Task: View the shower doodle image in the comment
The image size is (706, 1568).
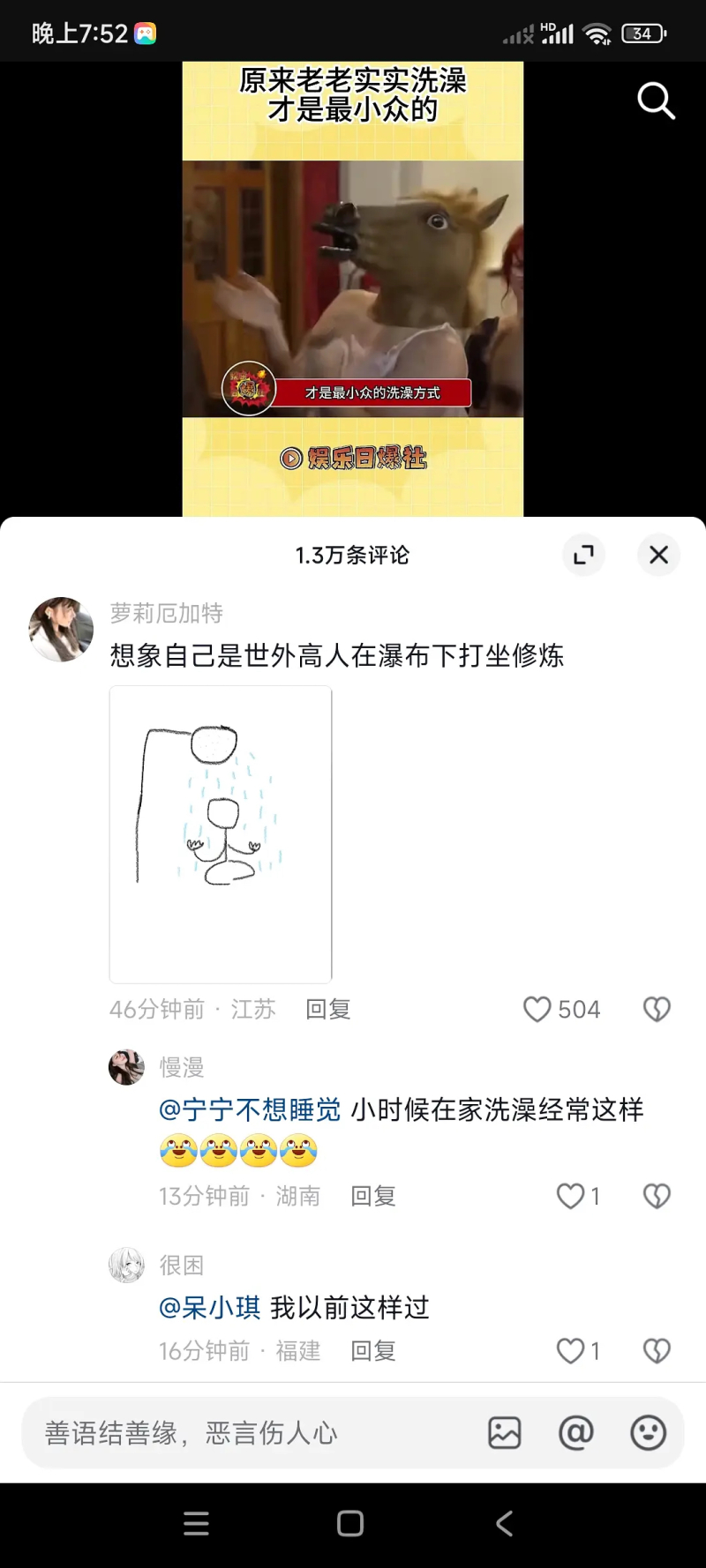Action: click(221, 833)
